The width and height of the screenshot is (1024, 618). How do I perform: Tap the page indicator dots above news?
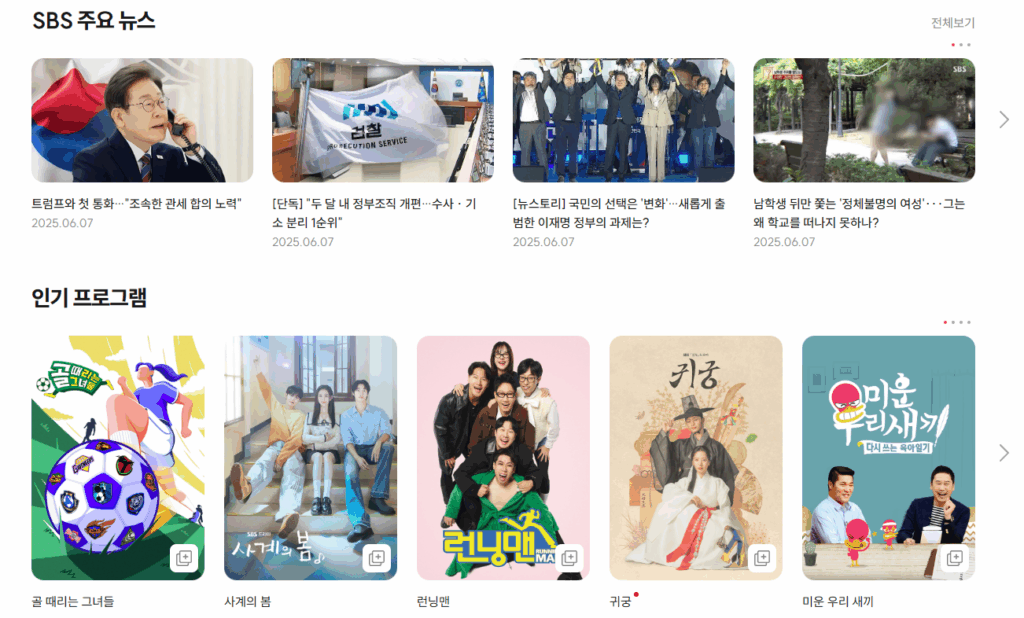pos(960,45)
